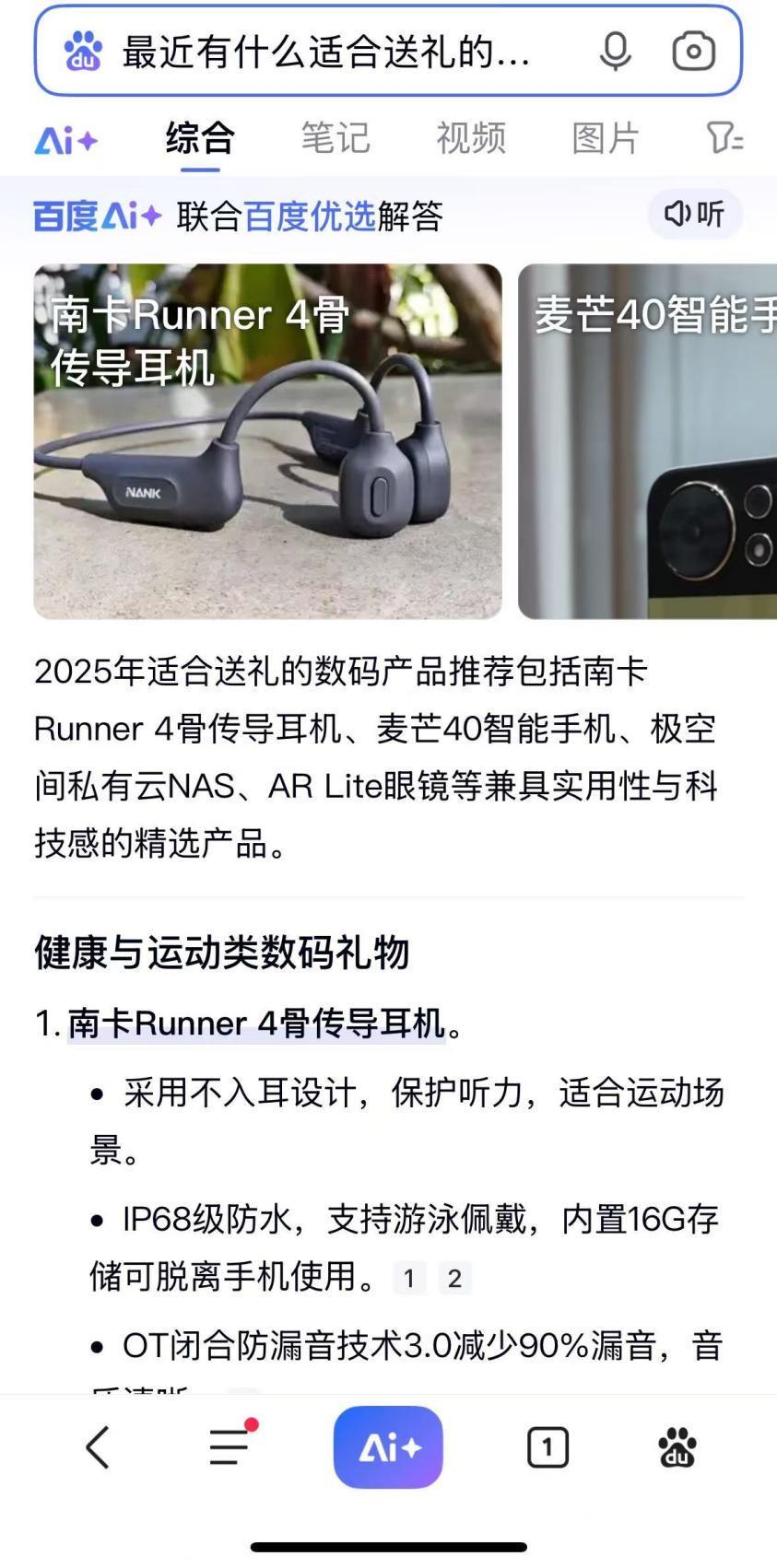Go to the 图片 tab
Viewport: 777px width, 1568px height.
tap(606, 138)
